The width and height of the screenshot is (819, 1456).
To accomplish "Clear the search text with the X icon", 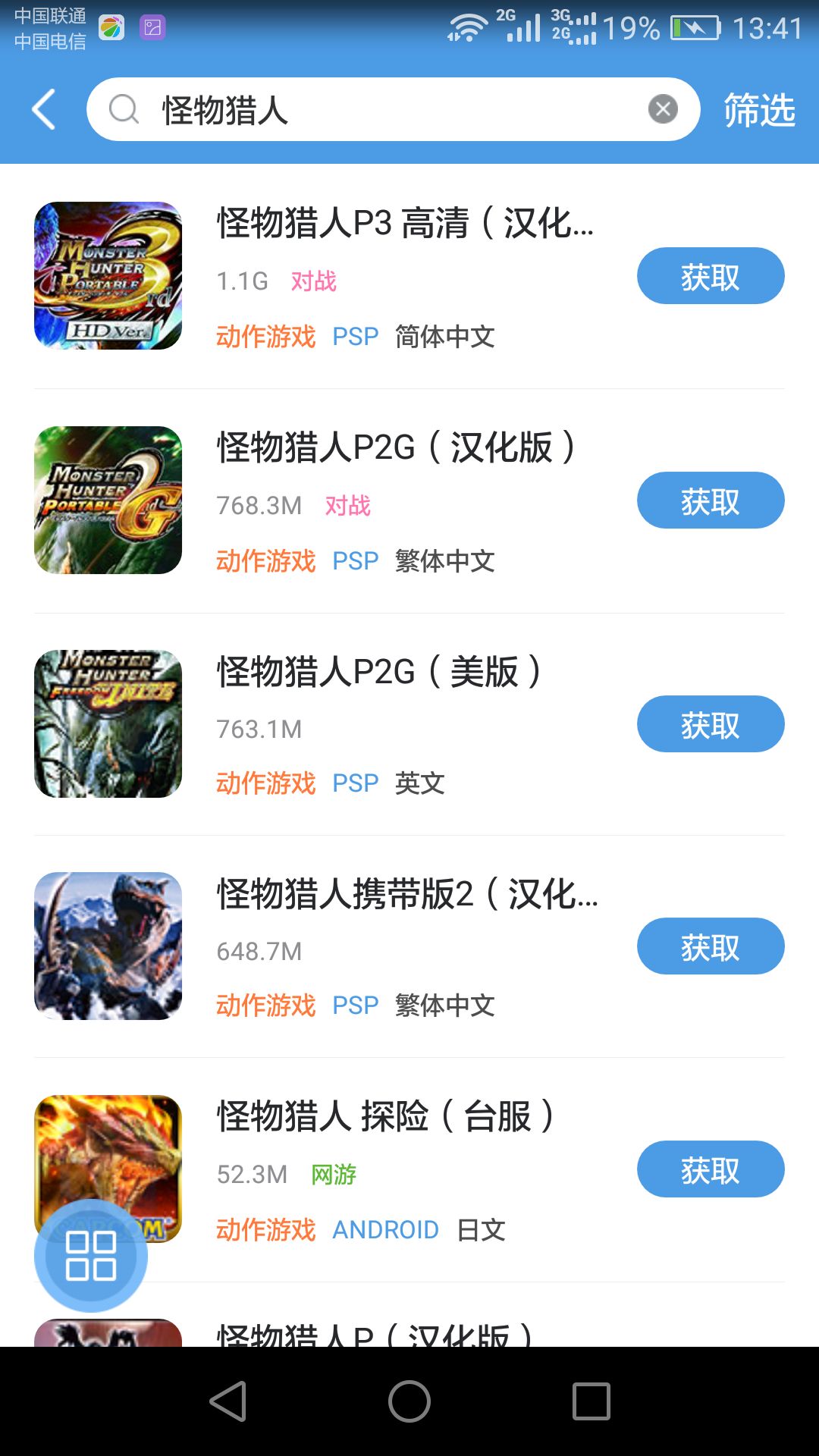I will tap(663, 108).
